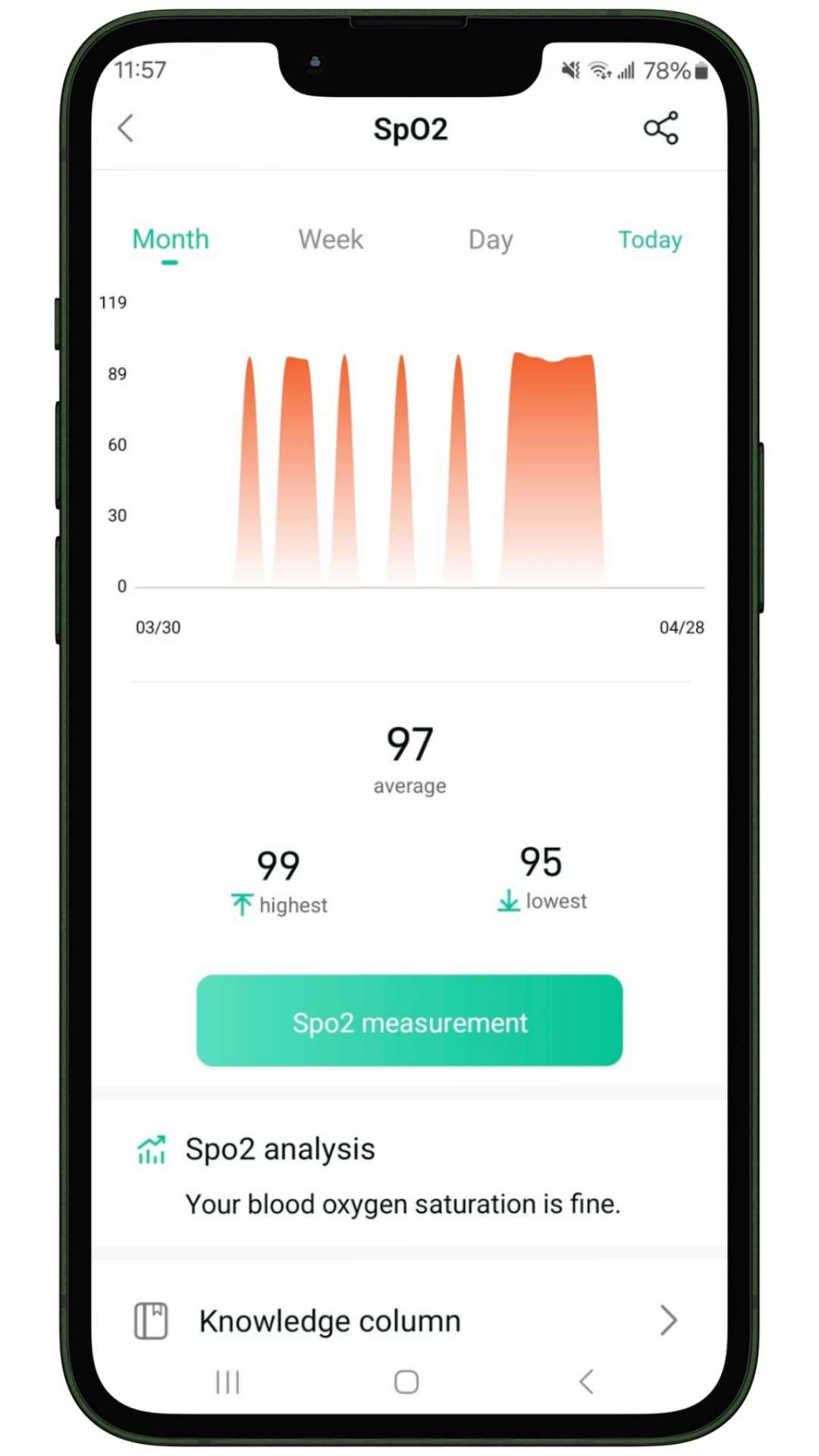The height and width of the screenshot is (1456, 819).
Task: Share the SpO2 data
Action: [661, 128]
